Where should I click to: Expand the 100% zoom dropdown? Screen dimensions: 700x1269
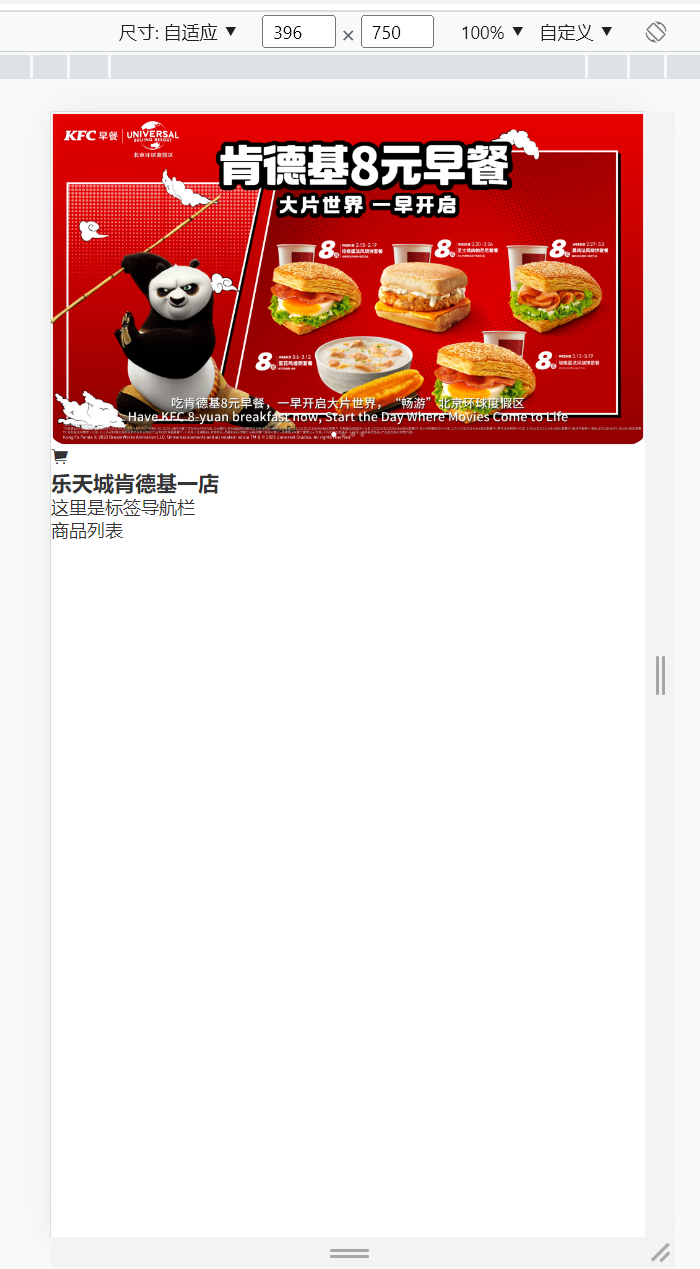492,32
